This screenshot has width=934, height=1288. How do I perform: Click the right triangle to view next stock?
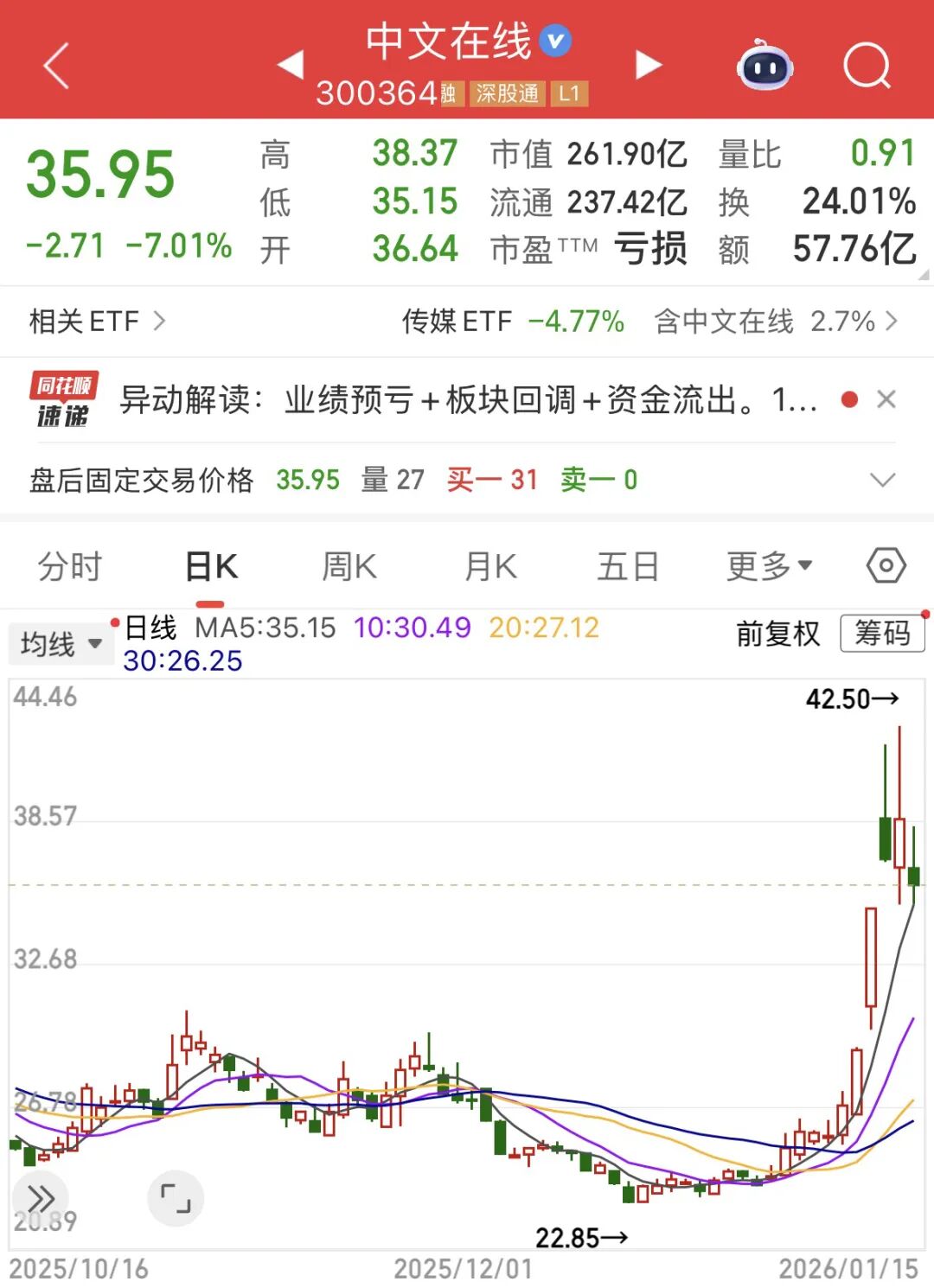(649, 65)
